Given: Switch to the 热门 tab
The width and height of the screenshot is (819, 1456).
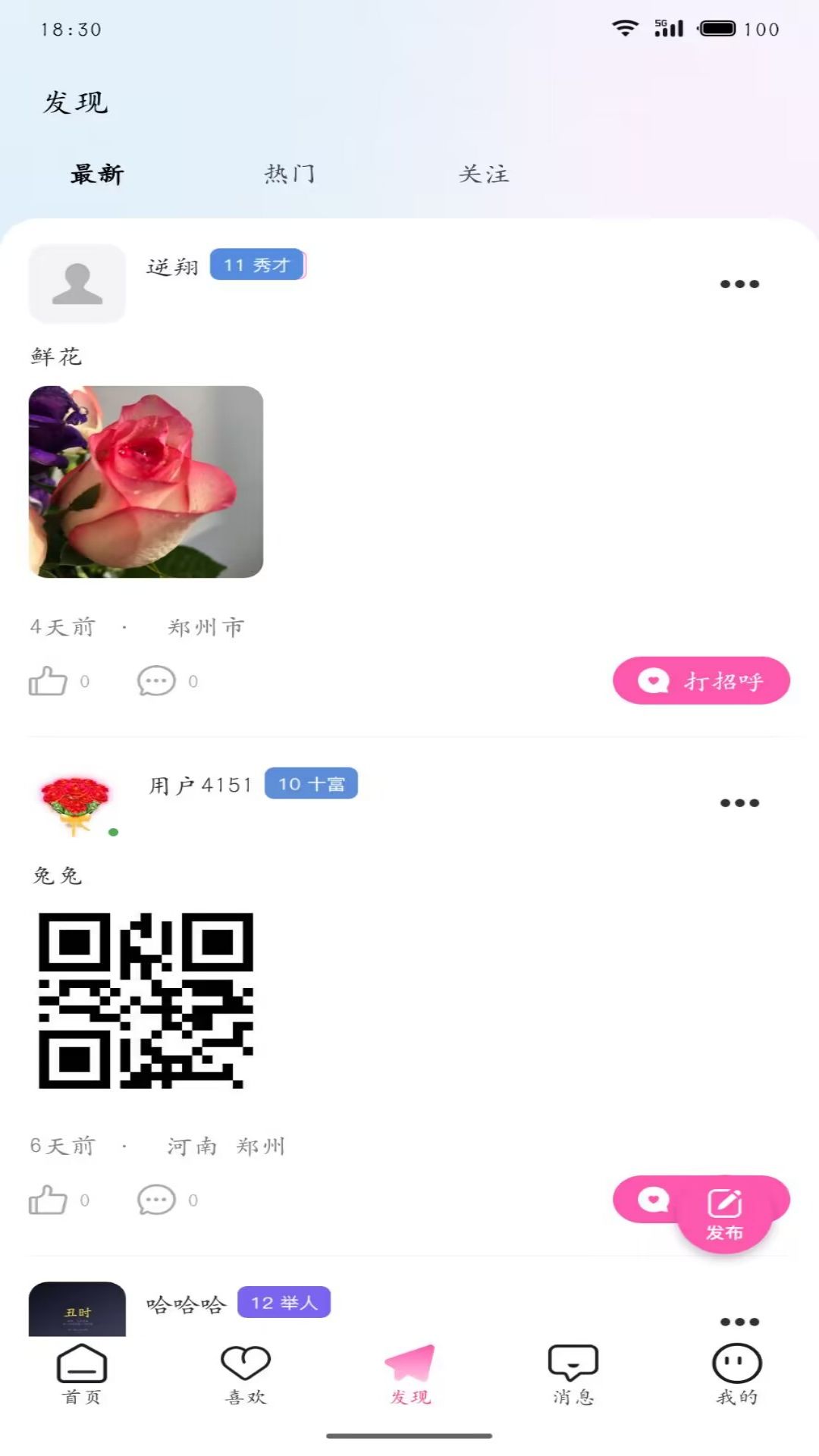Looking at the screenshot, I should (289, 174).
